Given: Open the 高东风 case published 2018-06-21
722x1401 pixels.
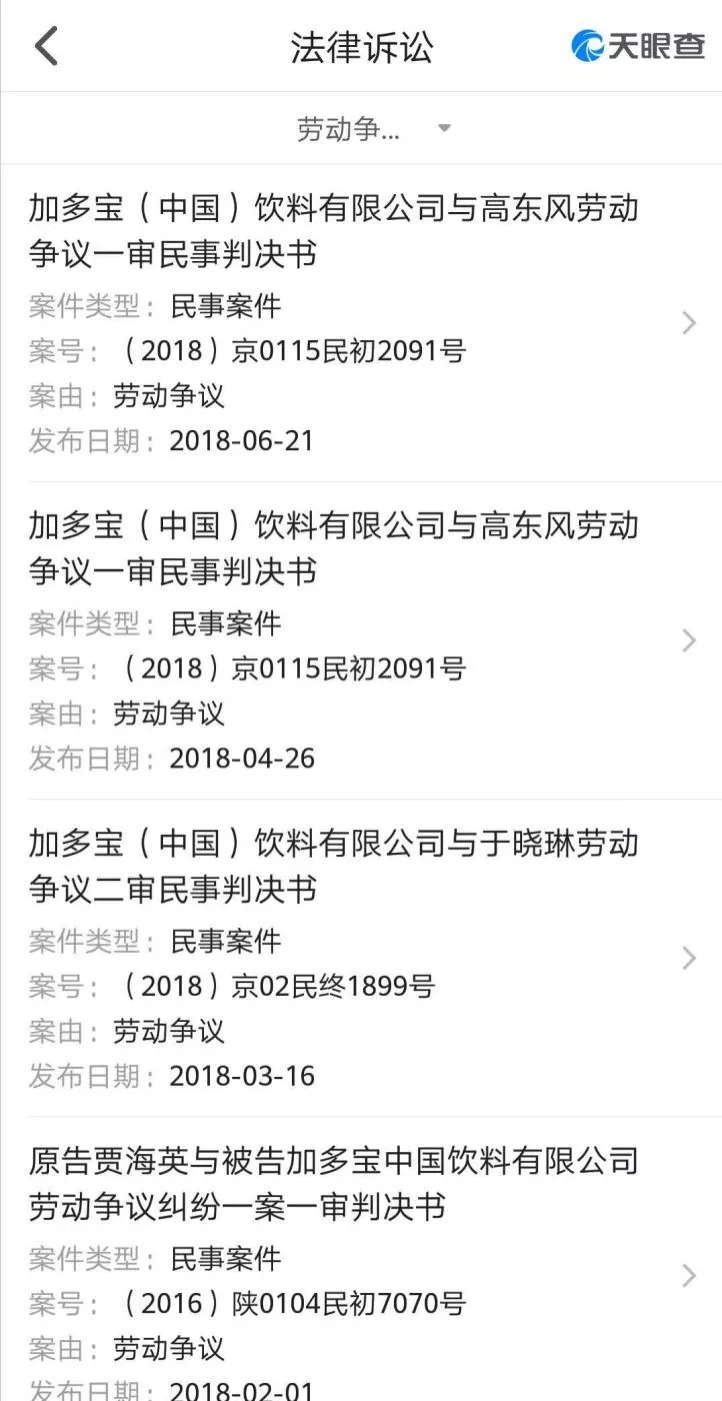Looking at the screenshot, I should coord(360,322).
